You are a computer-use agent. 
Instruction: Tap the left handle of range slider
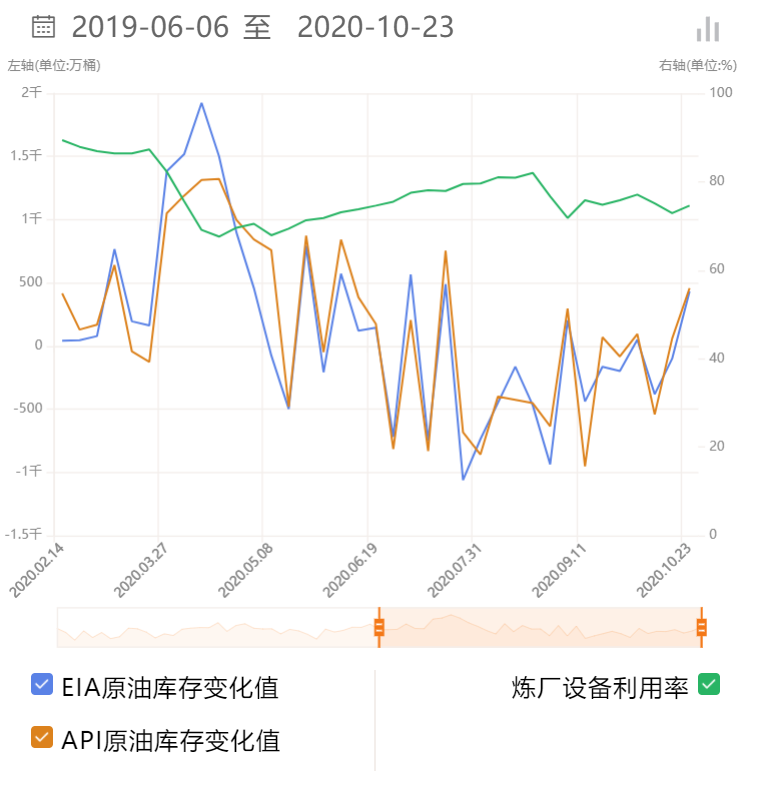click(x=379, y=627)
